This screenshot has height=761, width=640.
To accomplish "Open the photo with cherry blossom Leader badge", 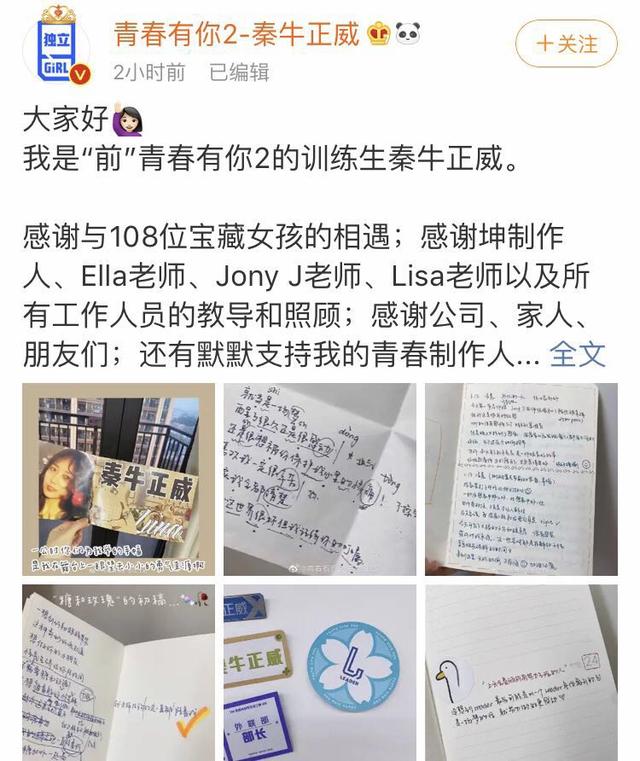I will [x=319, y=672].
